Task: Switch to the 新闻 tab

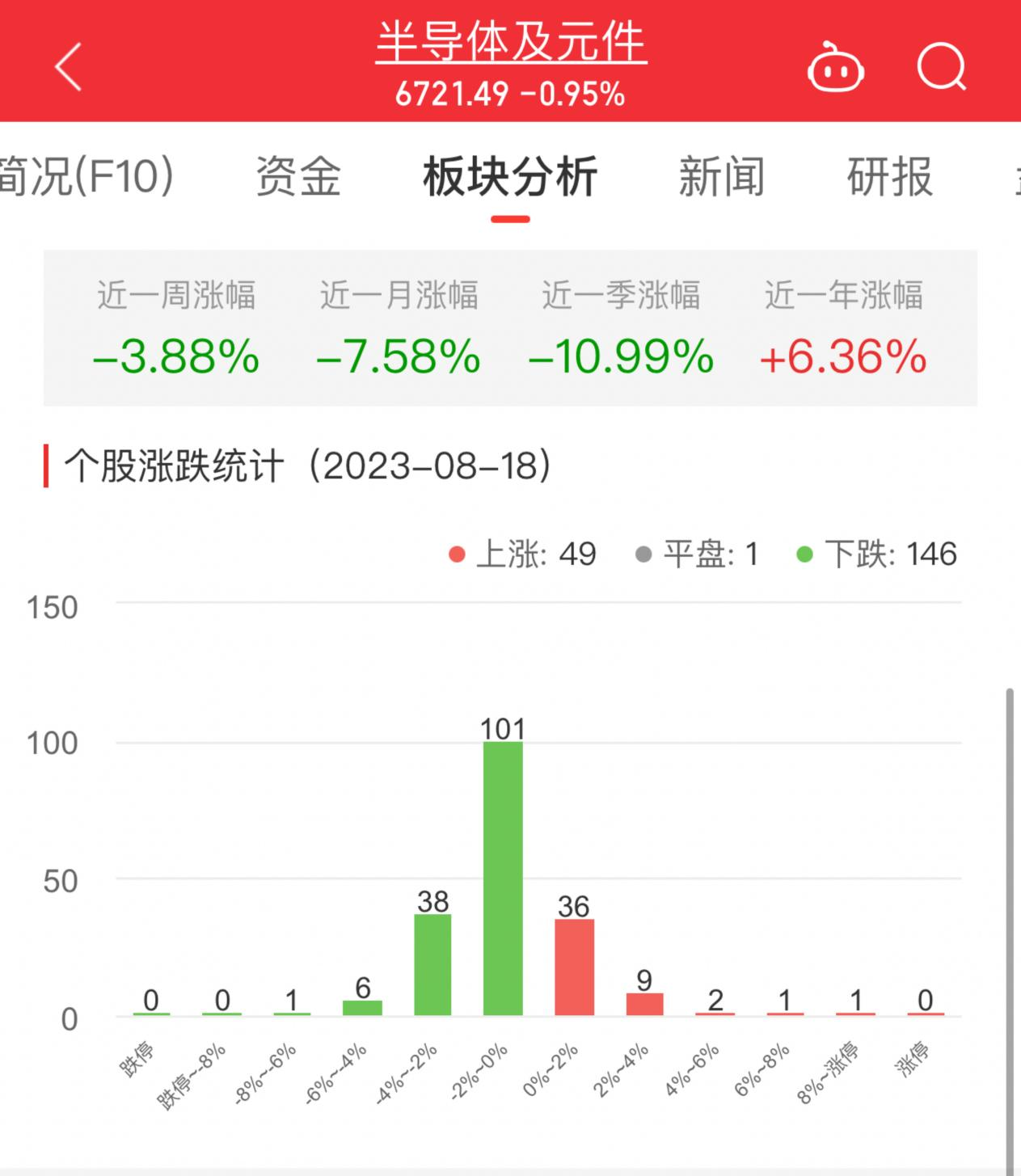Action: coord(721,176)
